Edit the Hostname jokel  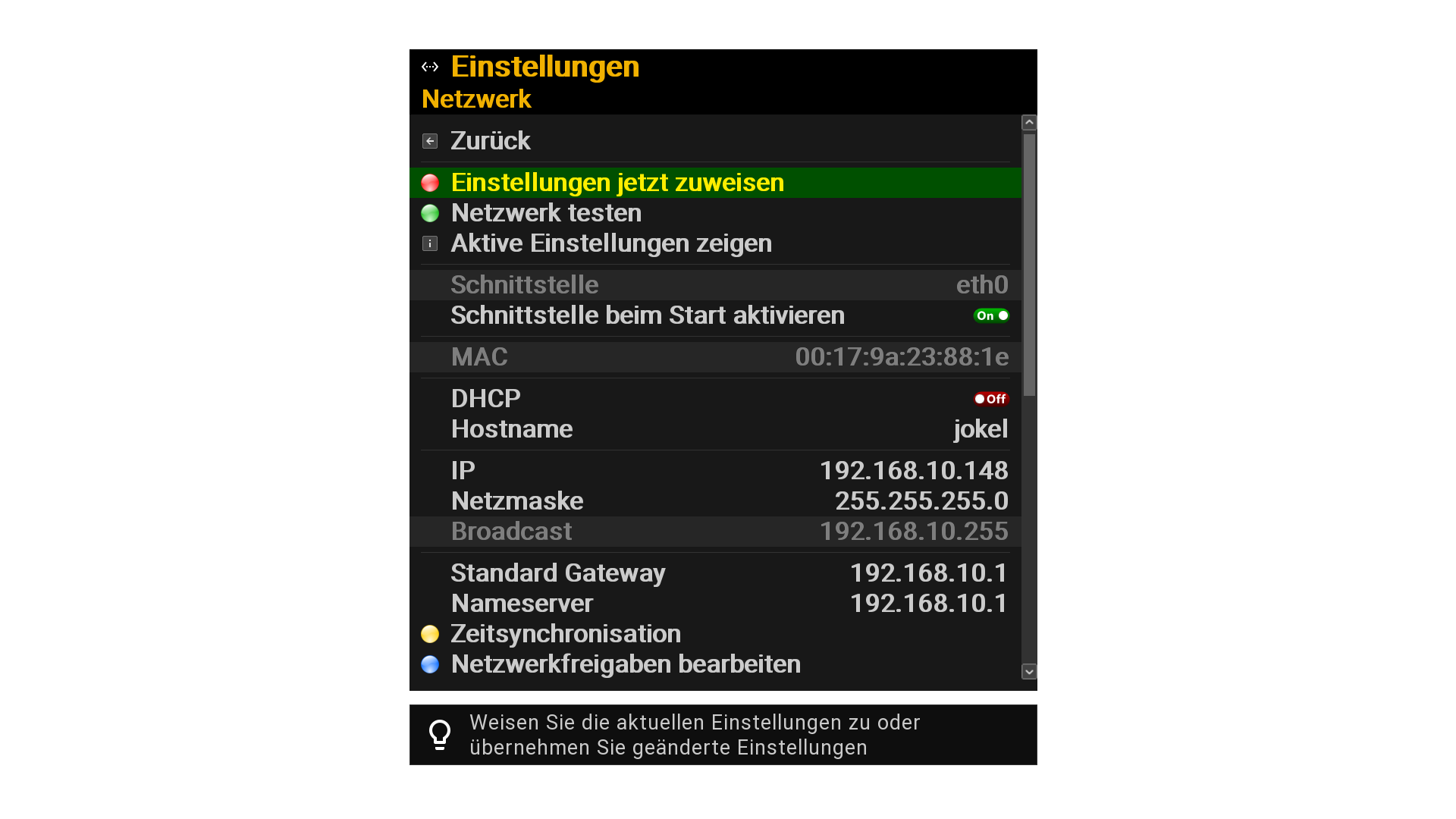click(980, 429)
